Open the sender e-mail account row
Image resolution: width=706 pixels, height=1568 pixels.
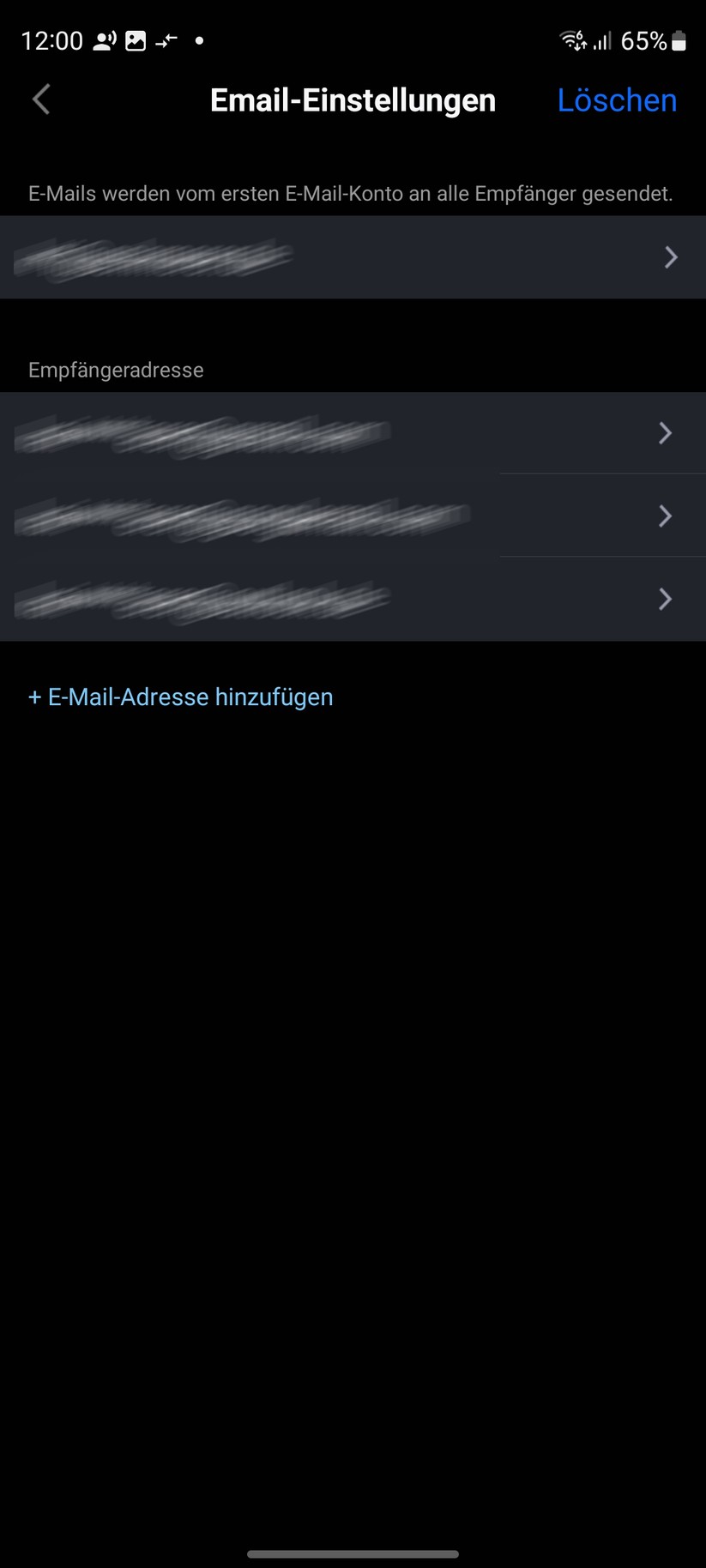coord(353,257)
